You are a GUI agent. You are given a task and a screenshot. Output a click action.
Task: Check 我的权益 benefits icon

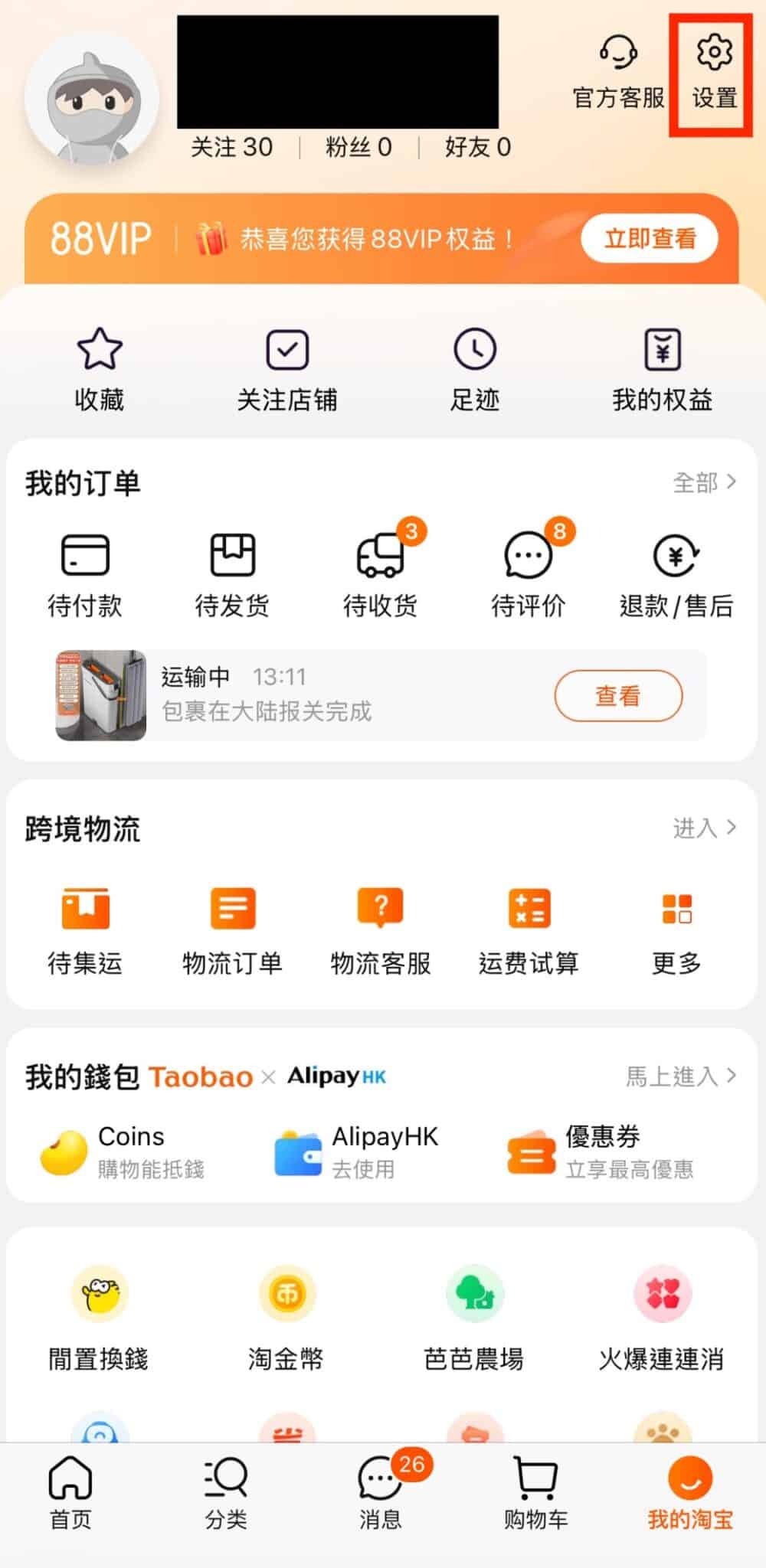663,367
